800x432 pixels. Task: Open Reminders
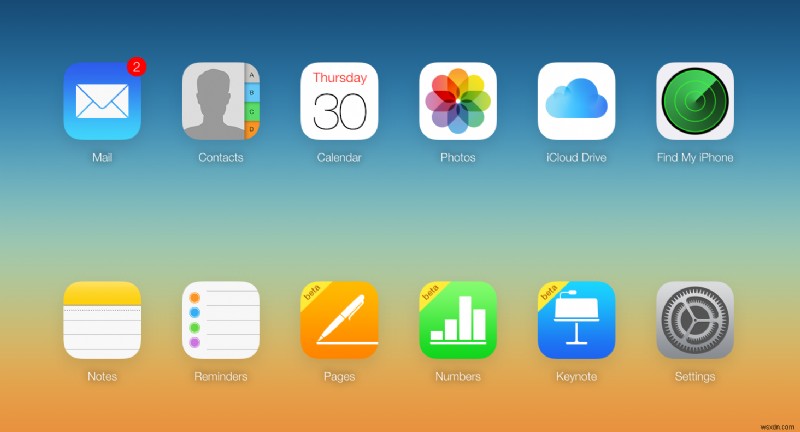coord(220,320)
